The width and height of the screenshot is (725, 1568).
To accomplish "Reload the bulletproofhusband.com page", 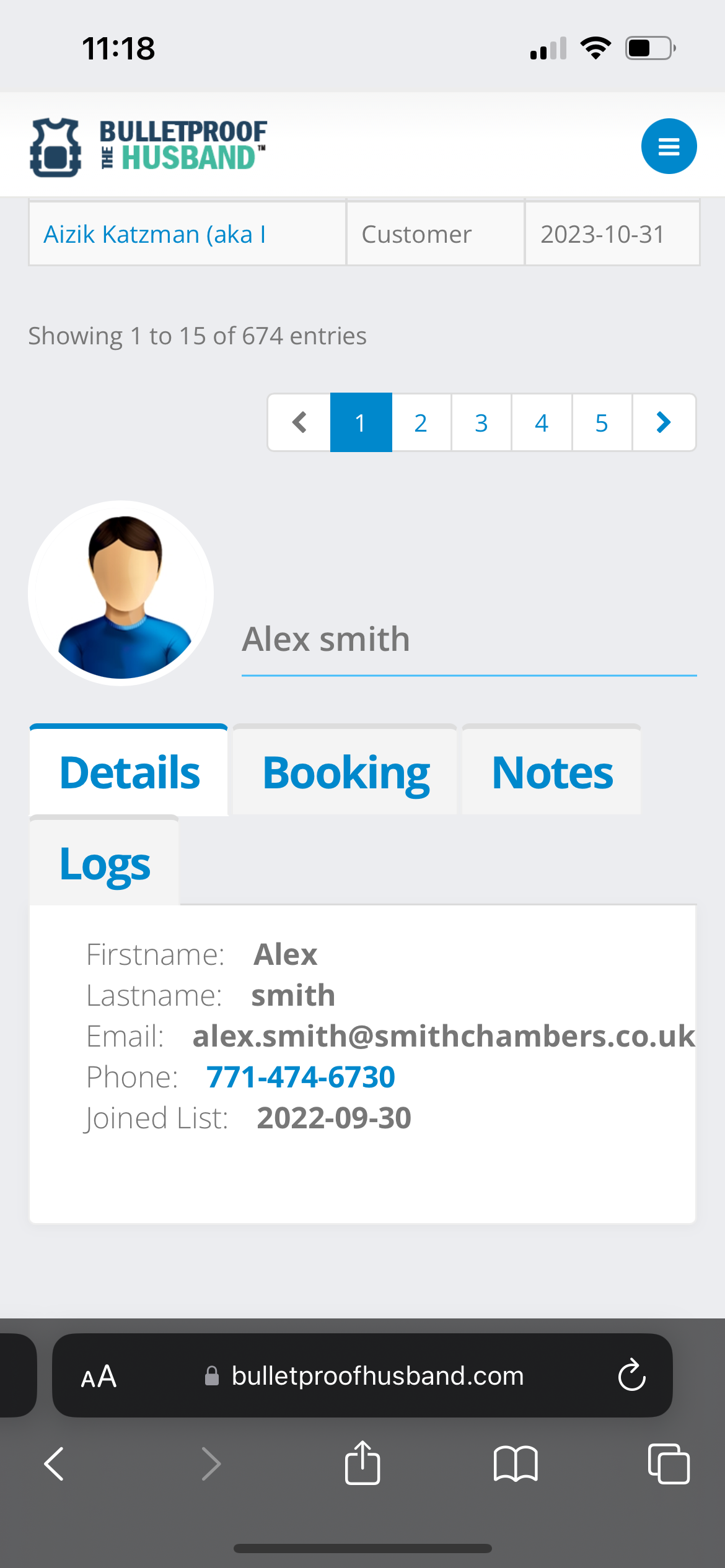I will 631,1376.
